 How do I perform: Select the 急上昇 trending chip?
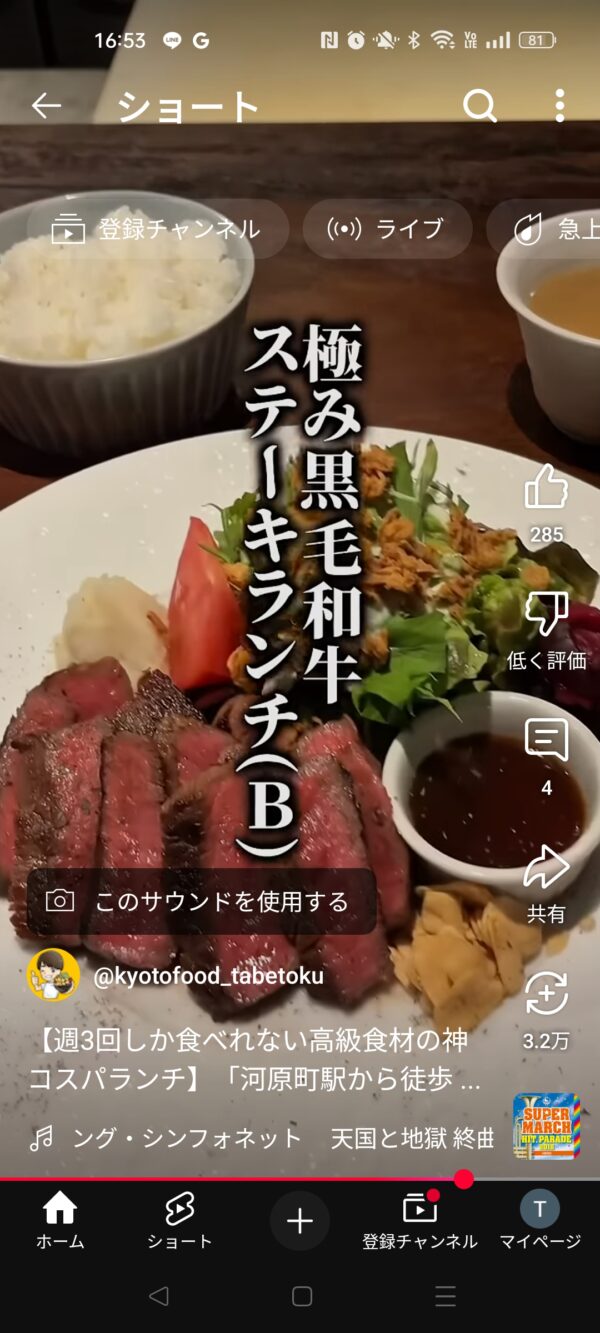click(x=544, y=229)
